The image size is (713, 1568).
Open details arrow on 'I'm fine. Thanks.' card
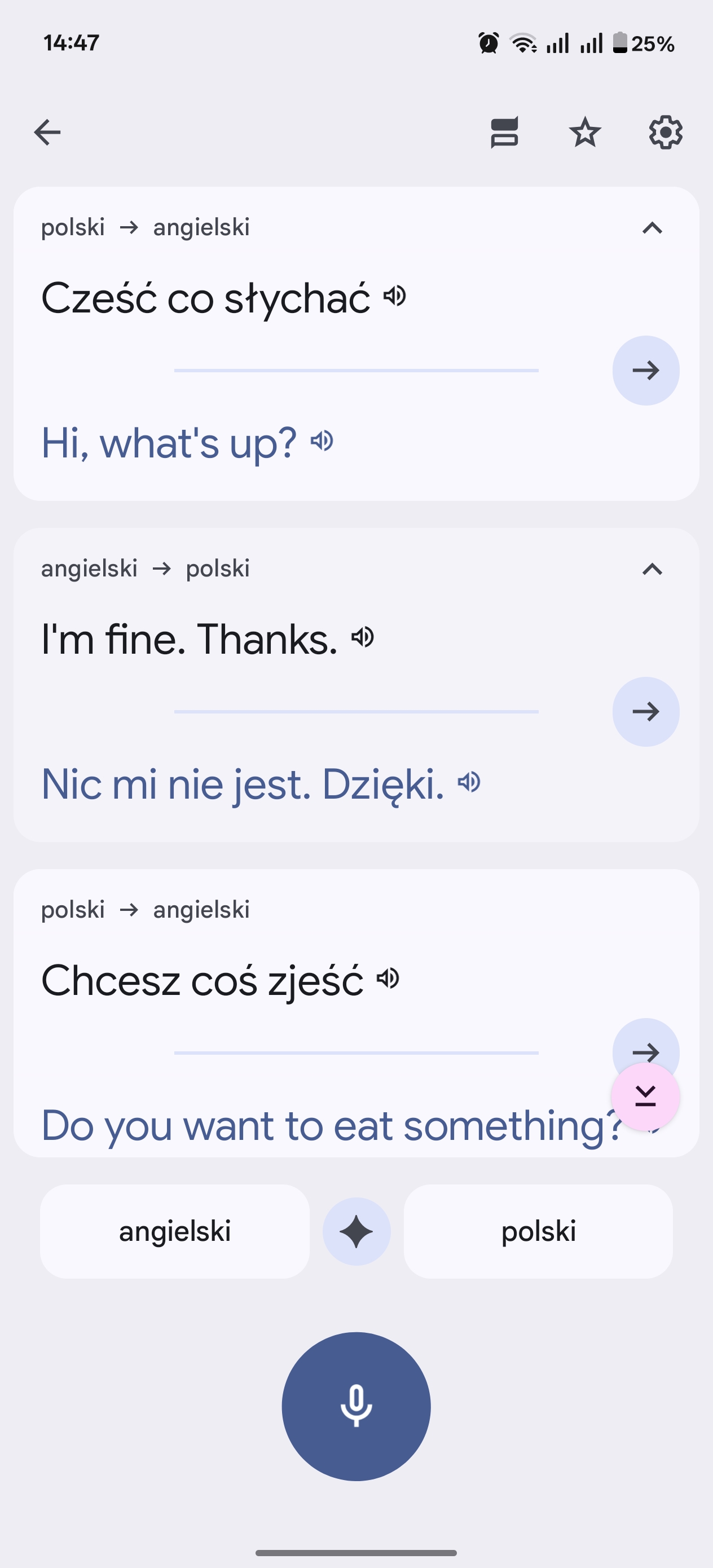[x=645, y=712]
